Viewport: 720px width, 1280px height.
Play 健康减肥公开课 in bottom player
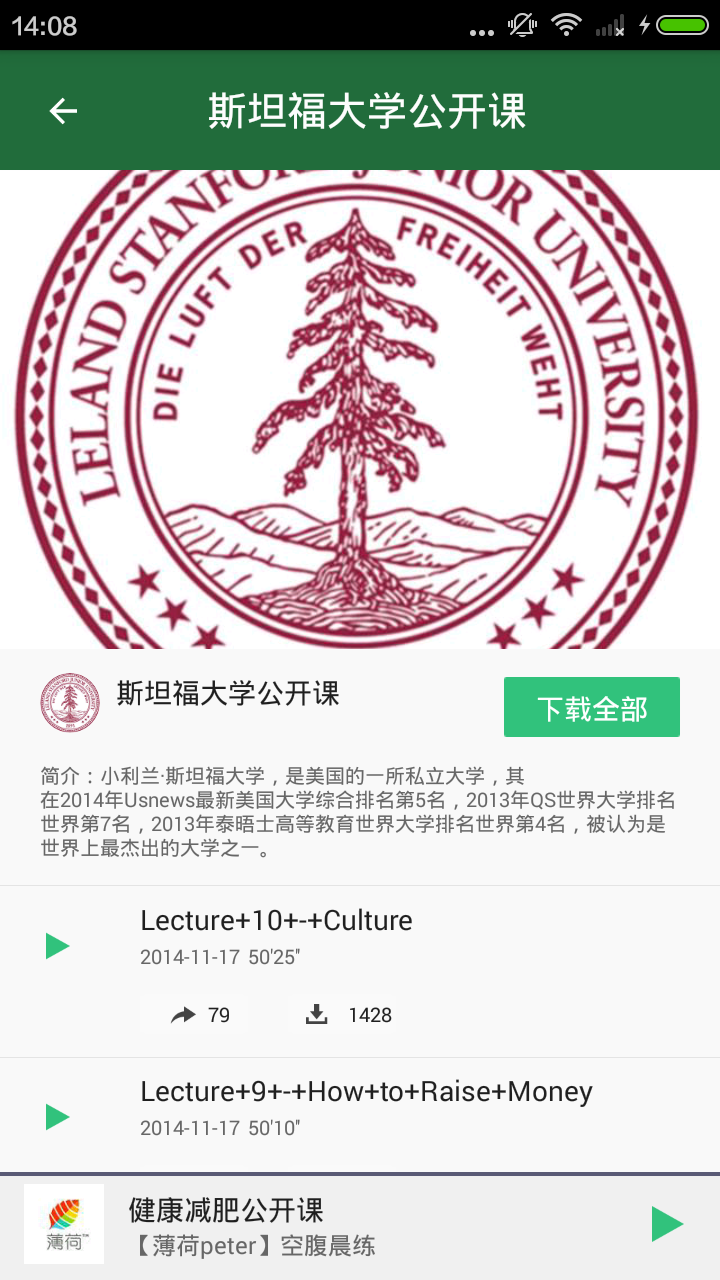pos(667,1224)
